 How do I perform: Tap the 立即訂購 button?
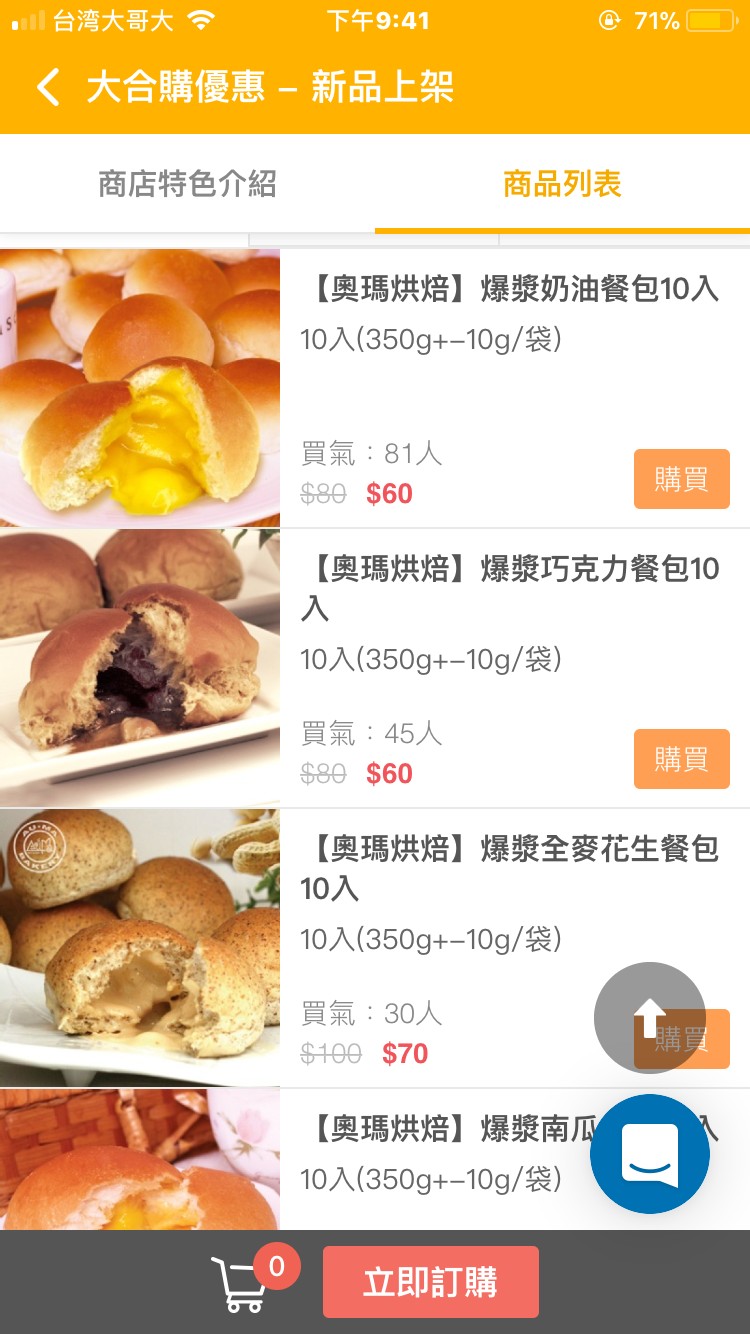(x=430, y=1282)
